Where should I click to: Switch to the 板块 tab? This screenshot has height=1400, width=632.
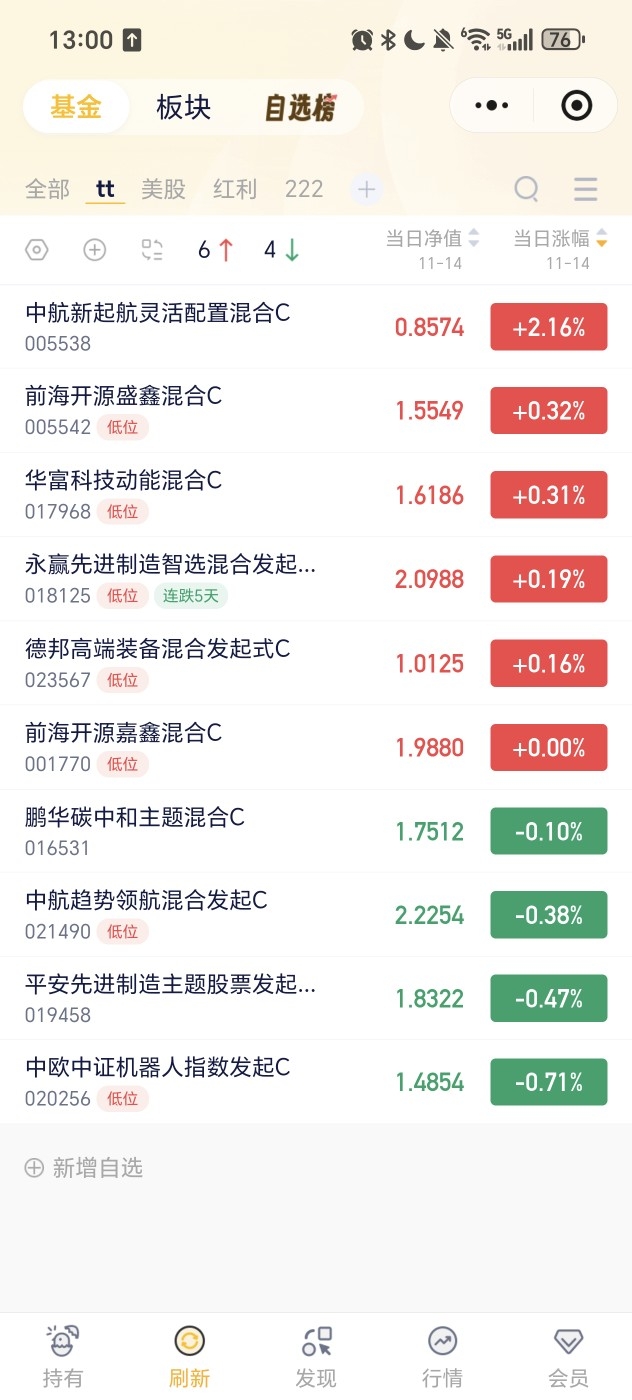tap(184, 107)
